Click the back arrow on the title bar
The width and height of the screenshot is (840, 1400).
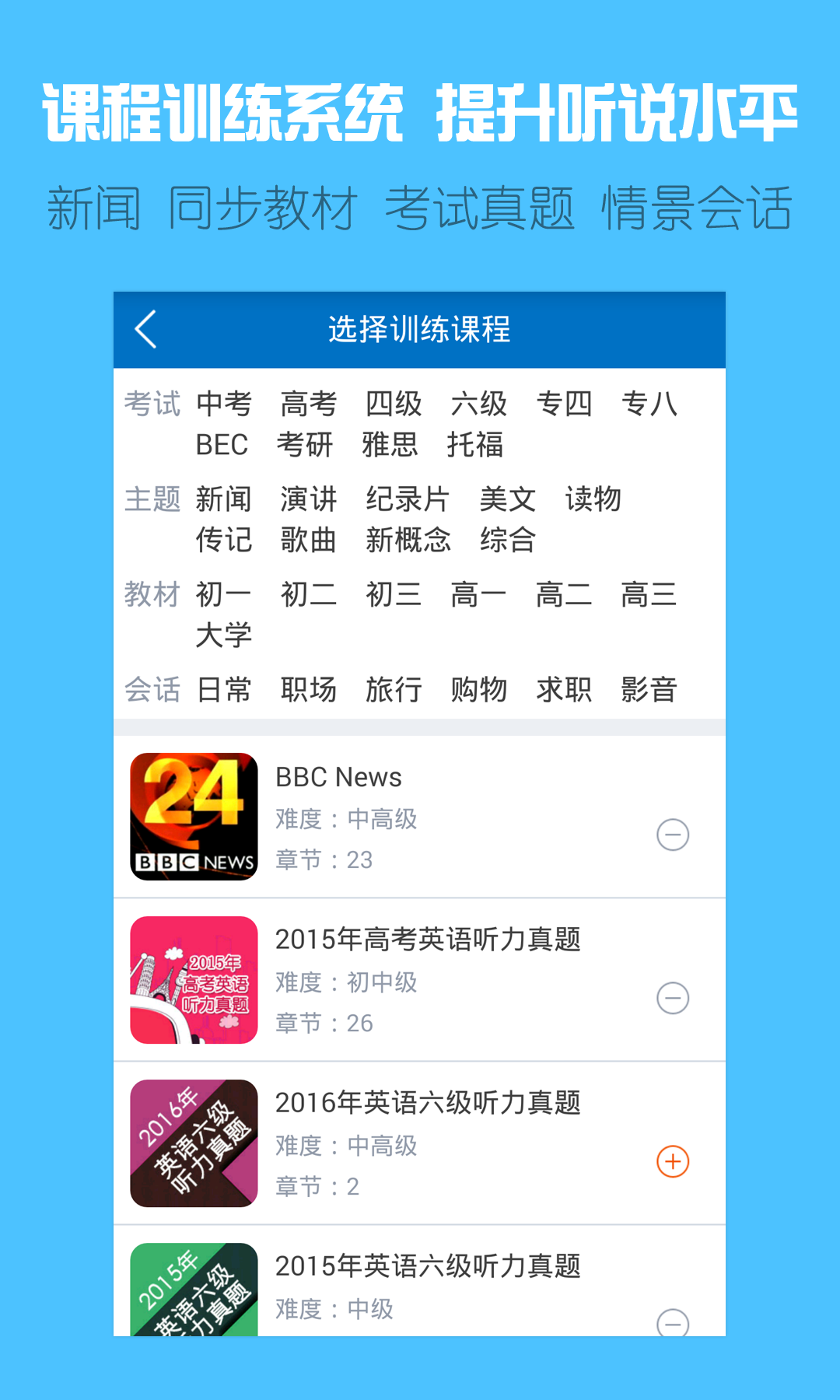pos(147,329)
